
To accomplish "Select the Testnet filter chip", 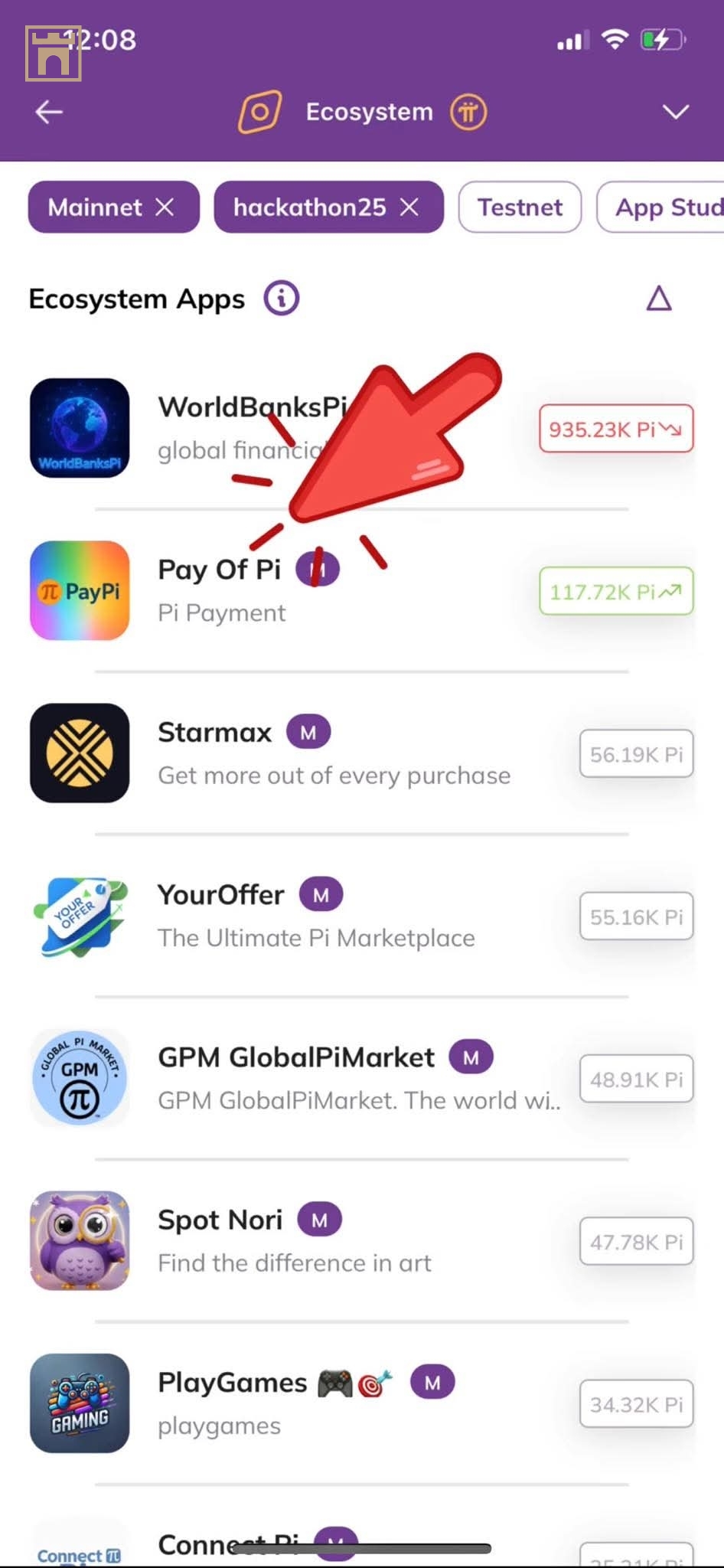I will pyautogui.click(x=520, y=207).
